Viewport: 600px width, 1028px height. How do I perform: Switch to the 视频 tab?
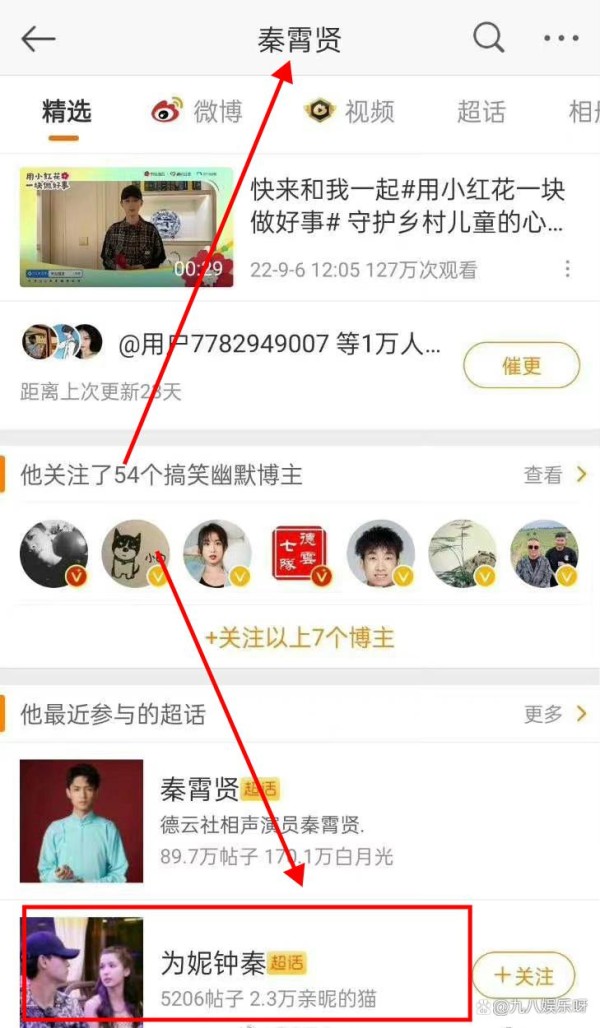[349, 111]
